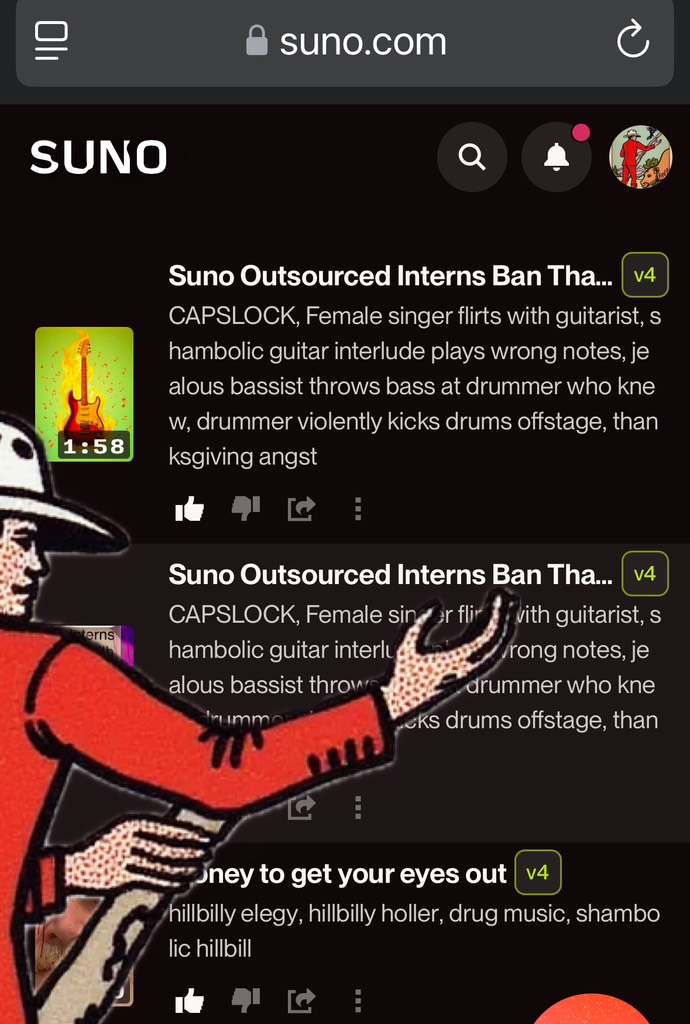Open Suno search
This screenshot has height=1024, width=690.
[471, 157]
